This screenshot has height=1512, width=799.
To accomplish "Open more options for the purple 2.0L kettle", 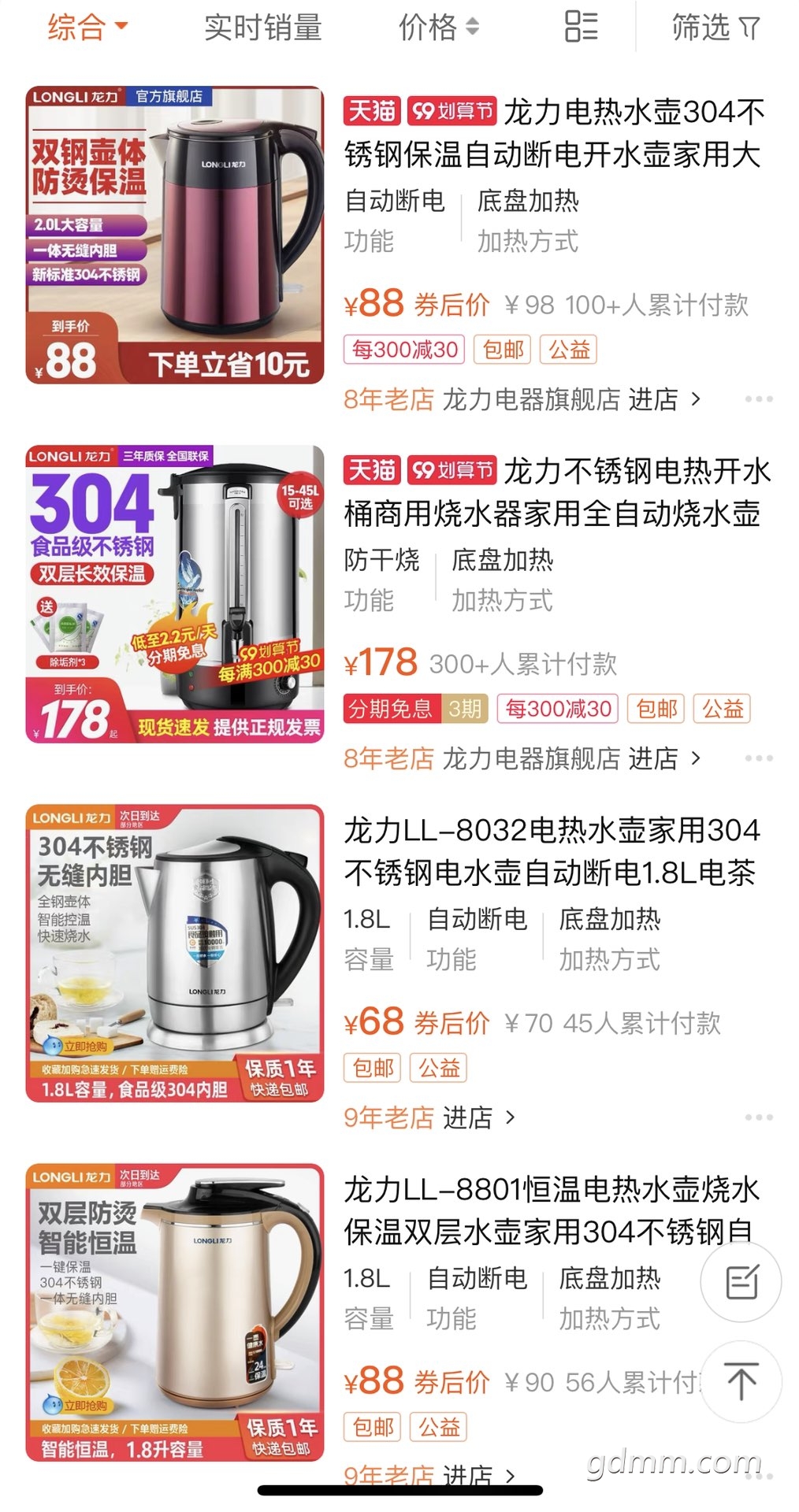I will [x=758, y=399].
